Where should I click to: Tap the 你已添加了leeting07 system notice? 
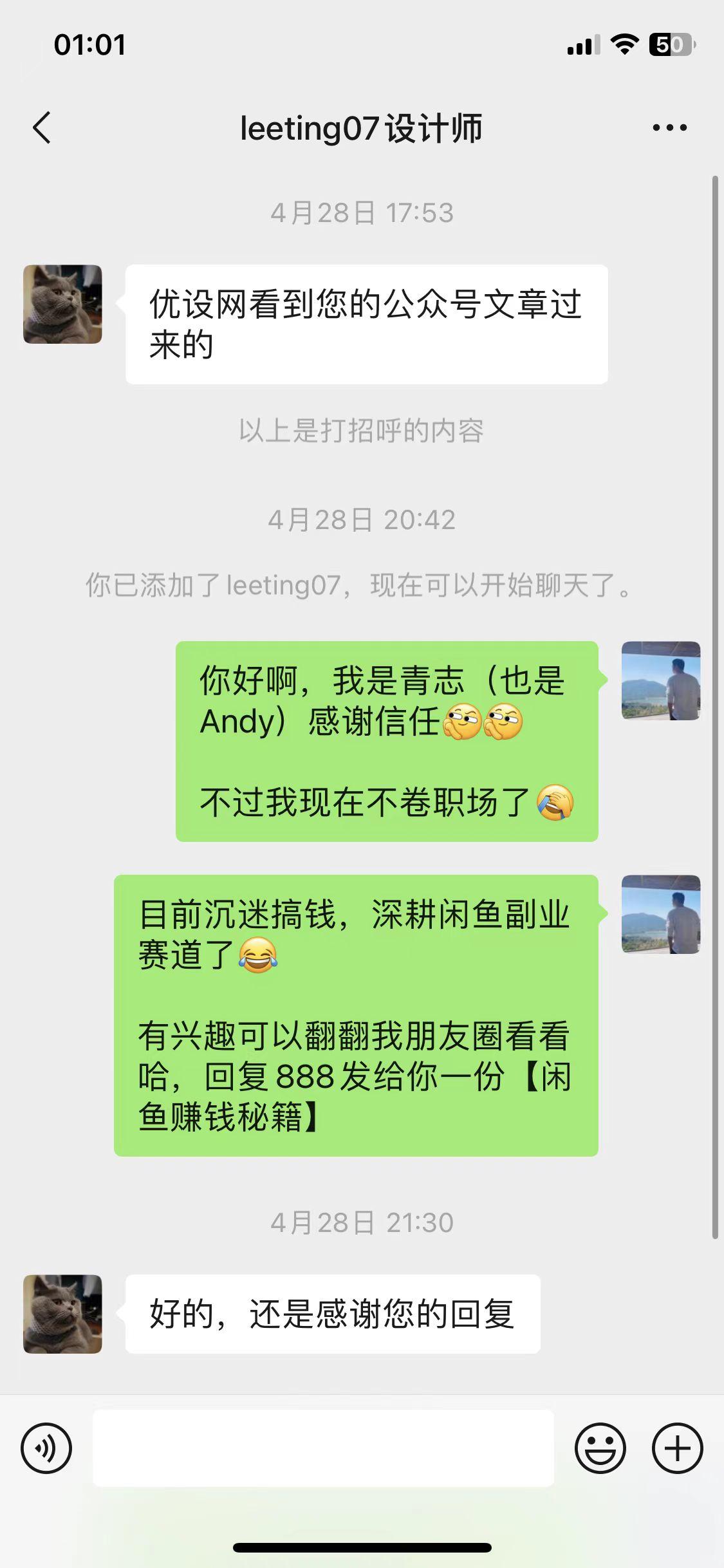[362, 584]
